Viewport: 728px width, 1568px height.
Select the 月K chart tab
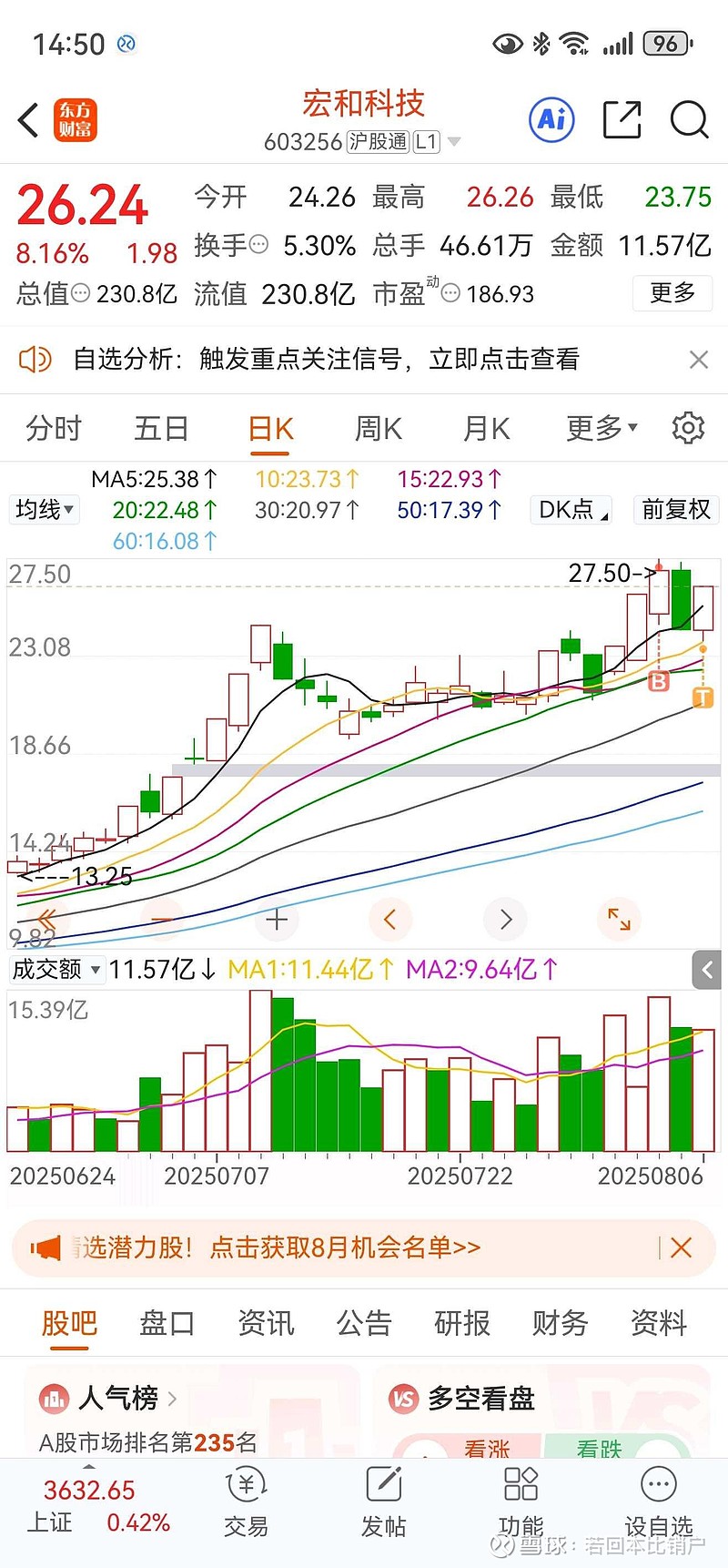pyautogui.click(x=487, y=428)
